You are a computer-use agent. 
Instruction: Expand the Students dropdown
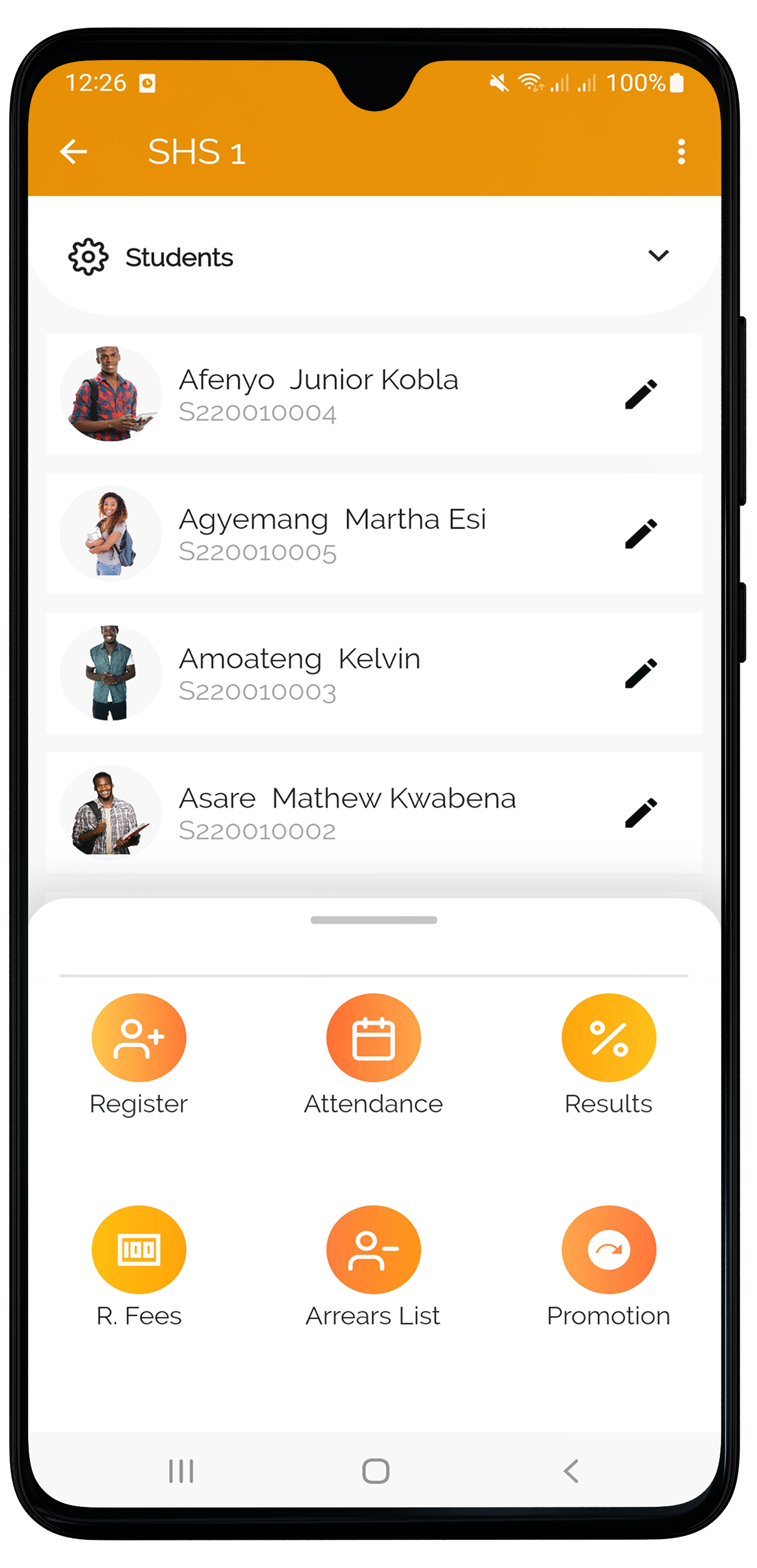click(658, 256)
